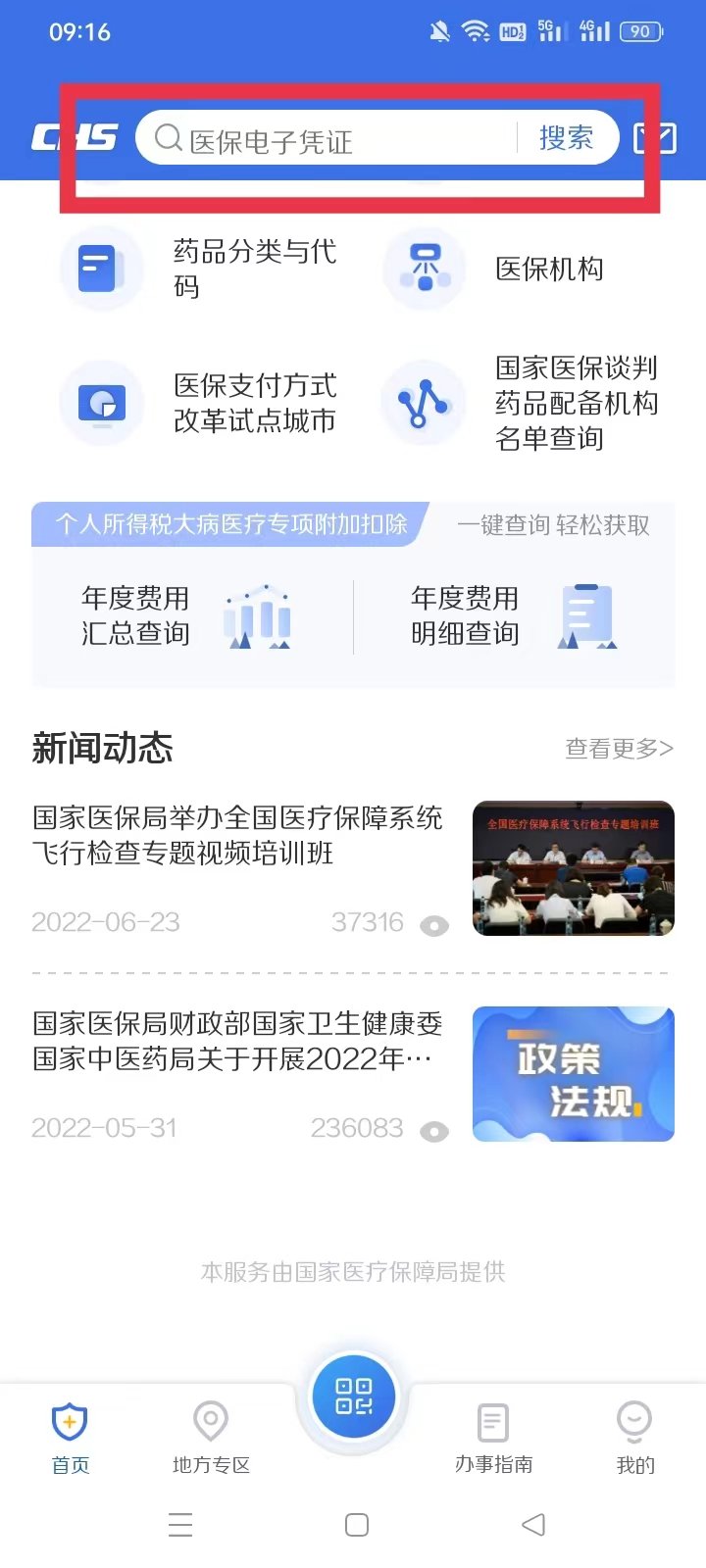706x1568 pixels.
Task: View more news via 查看更多
Action: click(619, 749)
